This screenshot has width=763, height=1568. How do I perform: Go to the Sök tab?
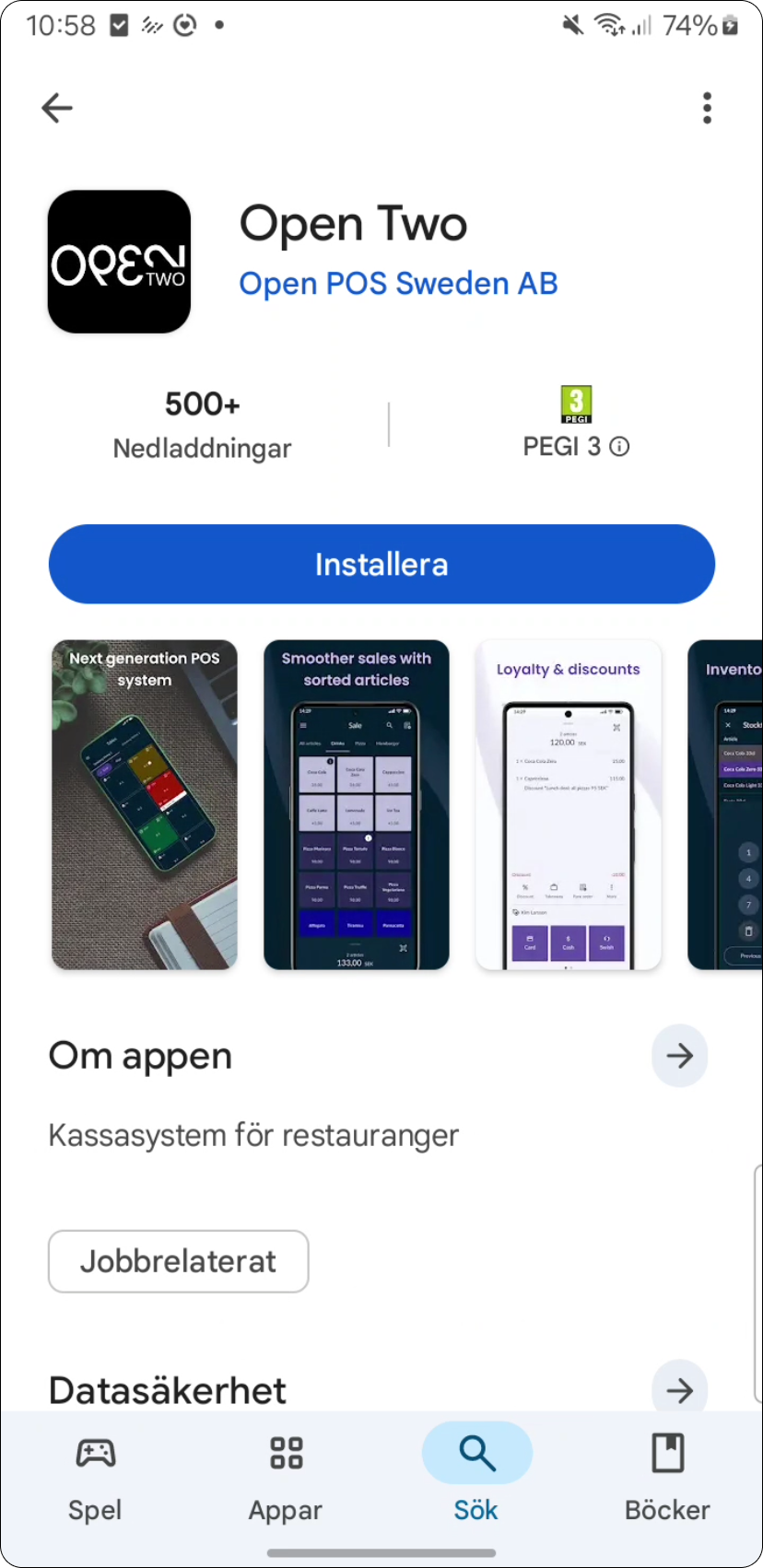tap(476, 1473)
